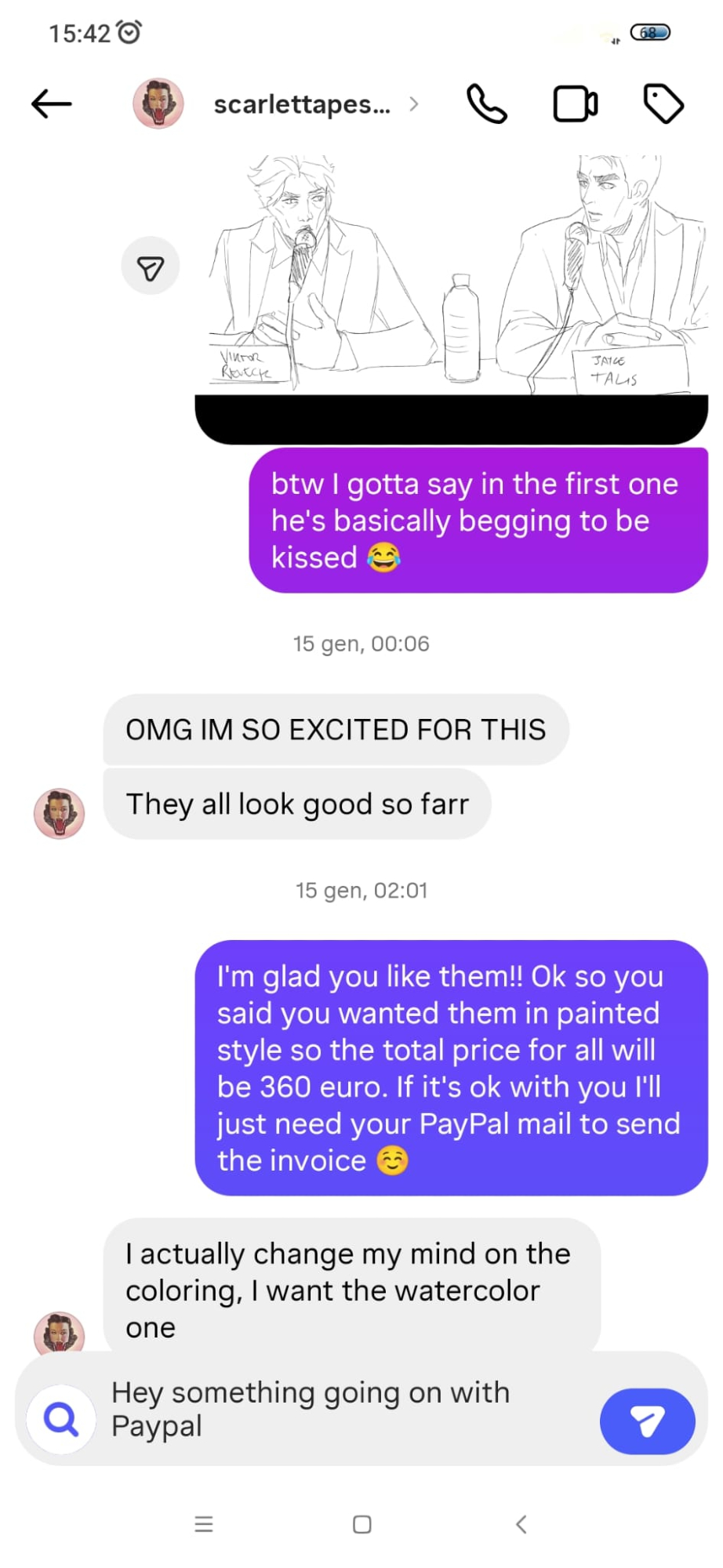Open the label tag icon
Screen dimensions: 723x1568
click(x=663, y=103)
